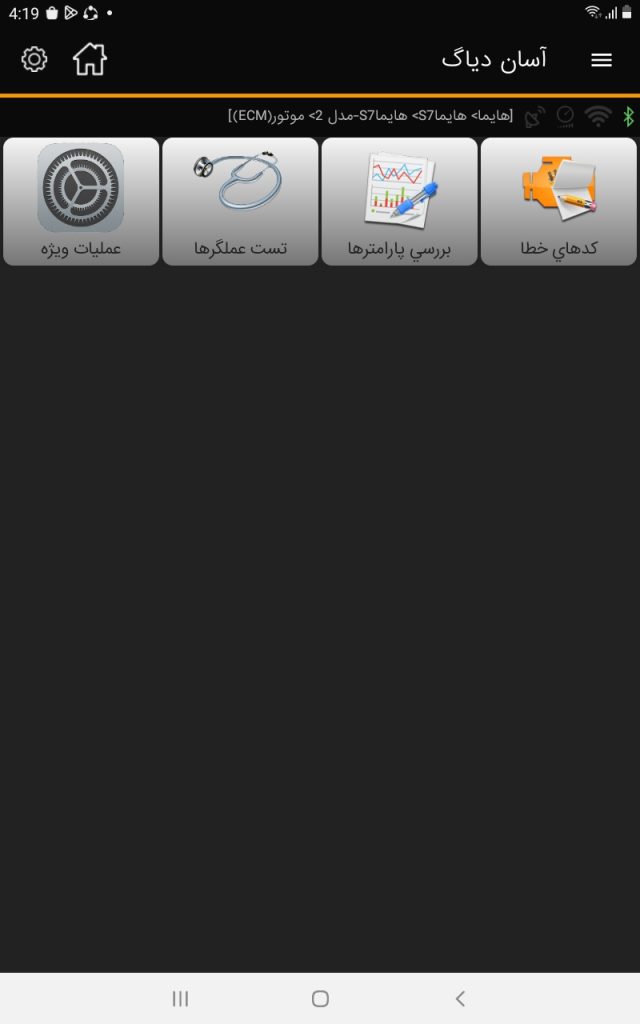Open the عملیات ویژه special operations tile

coord(81,201)
